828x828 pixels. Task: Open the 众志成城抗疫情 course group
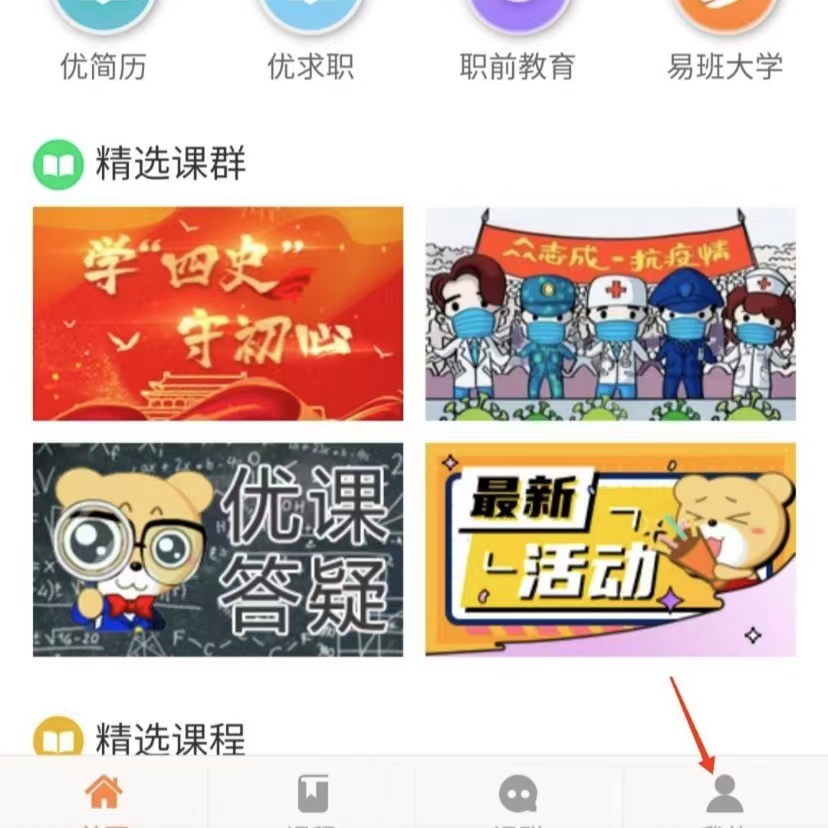(611, 313)
